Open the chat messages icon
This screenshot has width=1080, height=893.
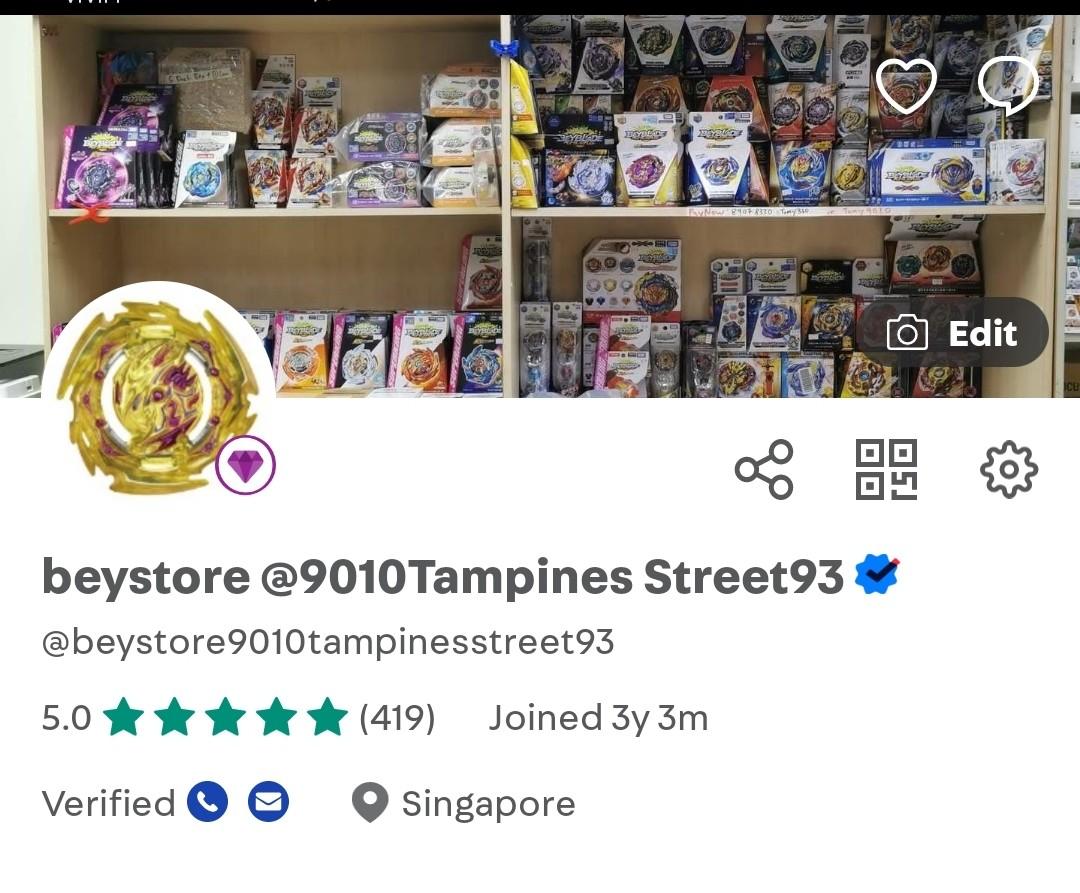(1007, 85)
